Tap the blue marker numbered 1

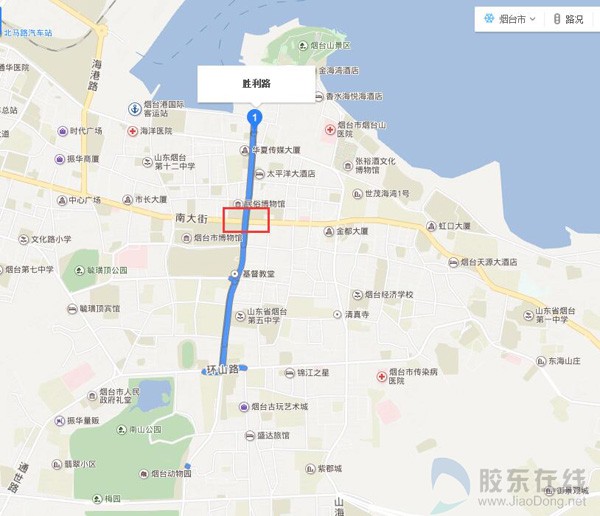[x=254, y=118]
